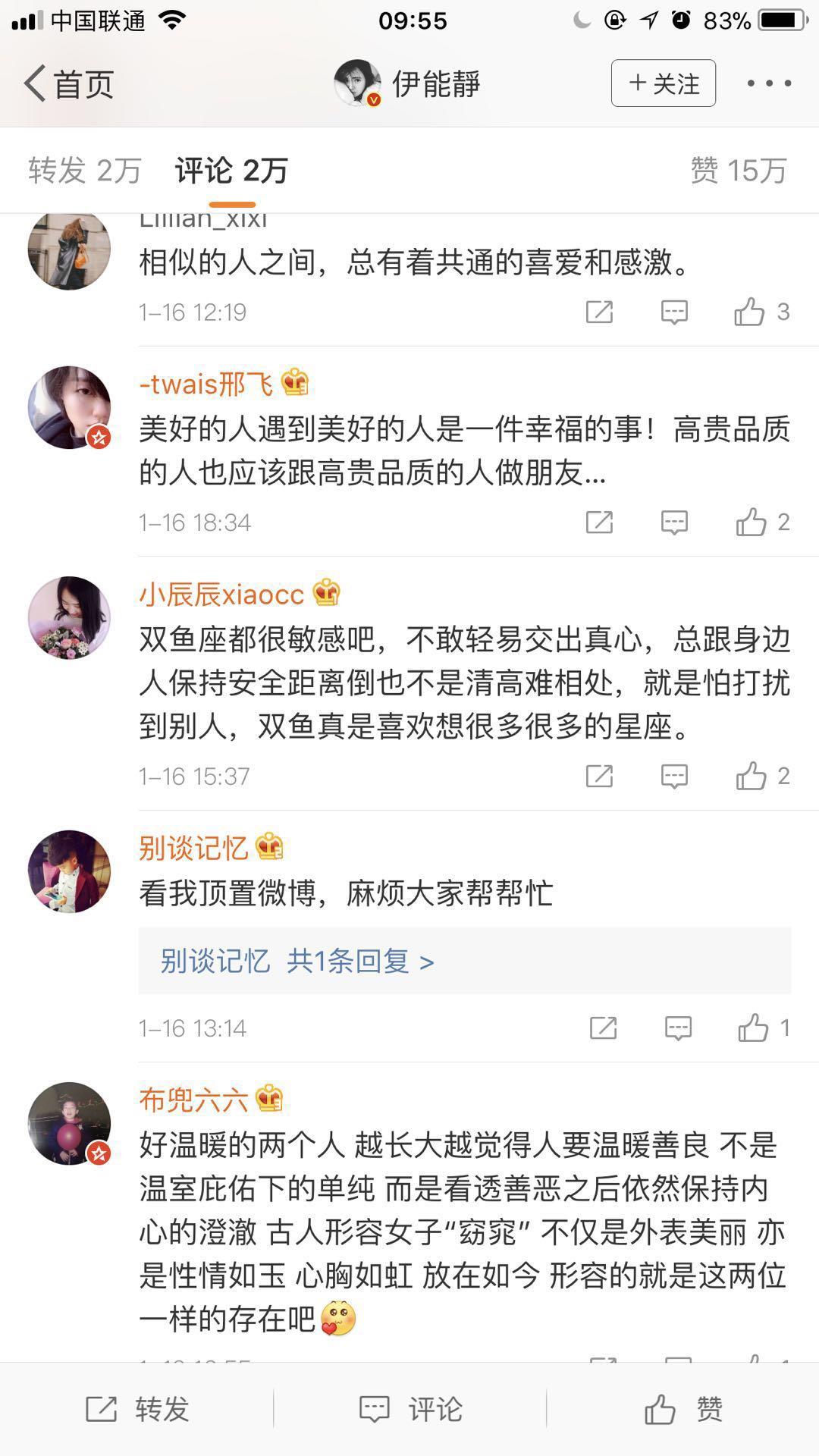Repost Lillian_xixi's comment
This screenshot has width=819, height=1456.
click(599, 312)
